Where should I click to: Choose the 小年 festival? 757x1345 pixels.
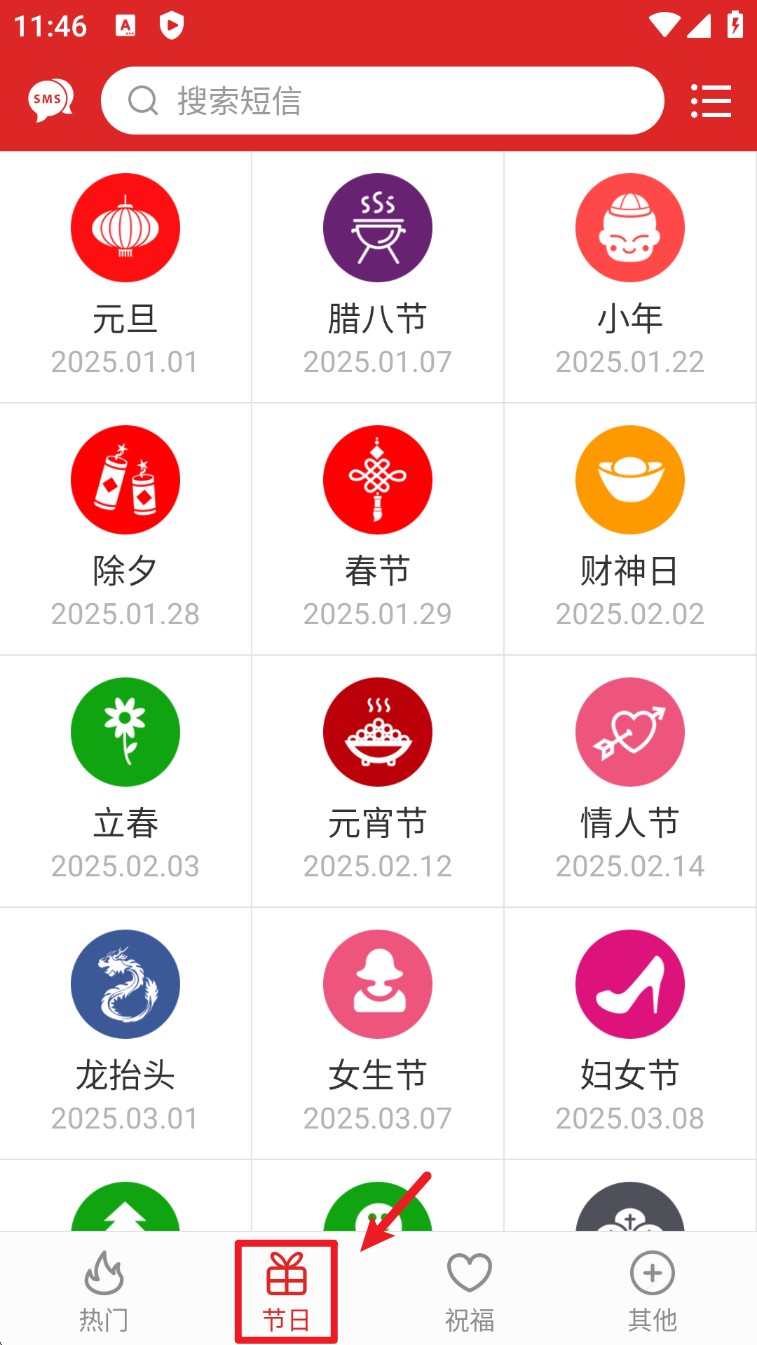[630, 277]
